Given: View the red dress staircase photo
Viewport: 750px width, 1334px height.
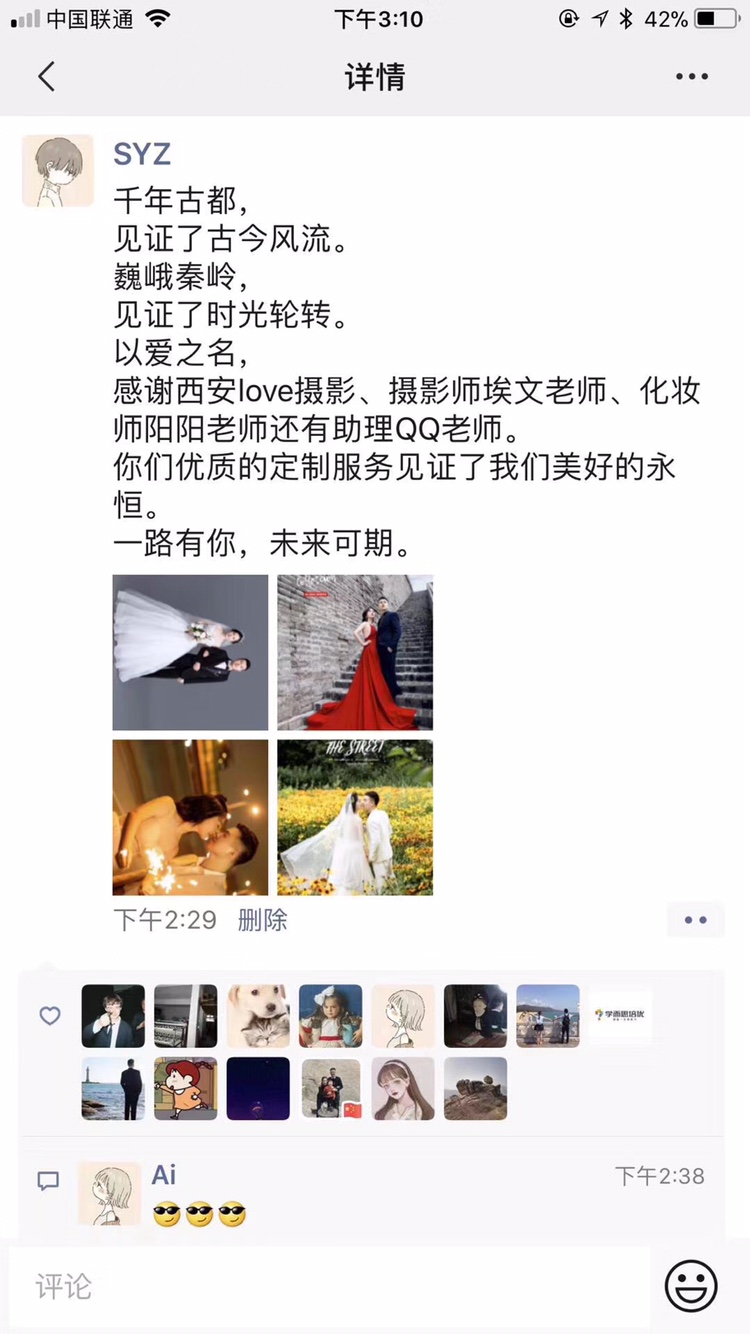Looking at the screenshot, I should coord(355,652).
